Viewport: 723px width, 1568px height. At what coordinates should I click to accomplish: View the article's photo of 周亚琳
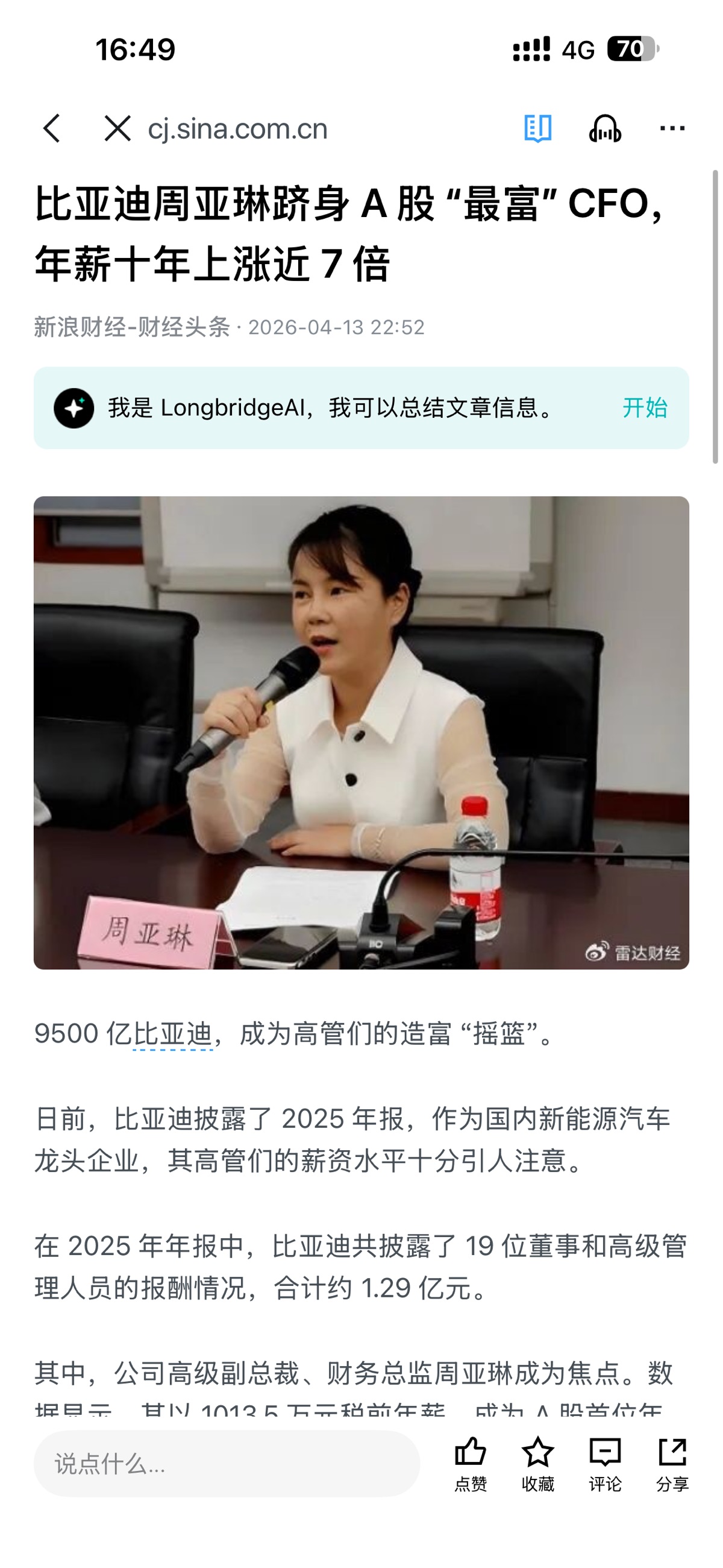coord(361,732)
